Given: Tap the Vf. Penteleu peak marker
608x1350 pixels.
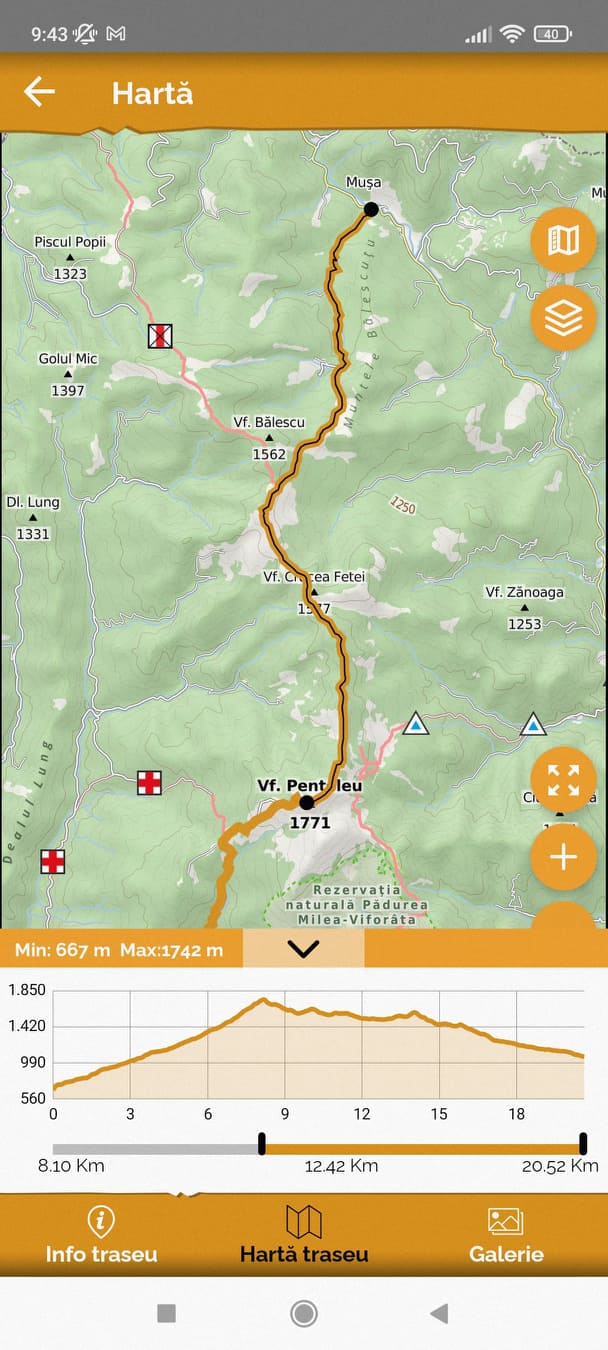Looking at the screenshot, I should pyautogui.click(x=307, y=802).
